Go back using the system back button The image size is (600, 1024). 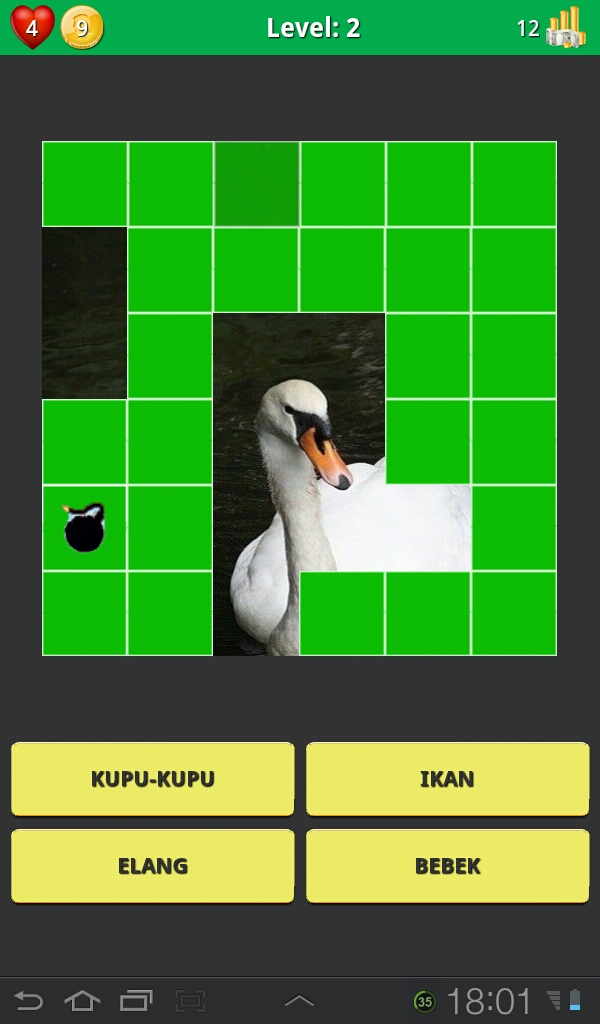tap(29, 1000)
